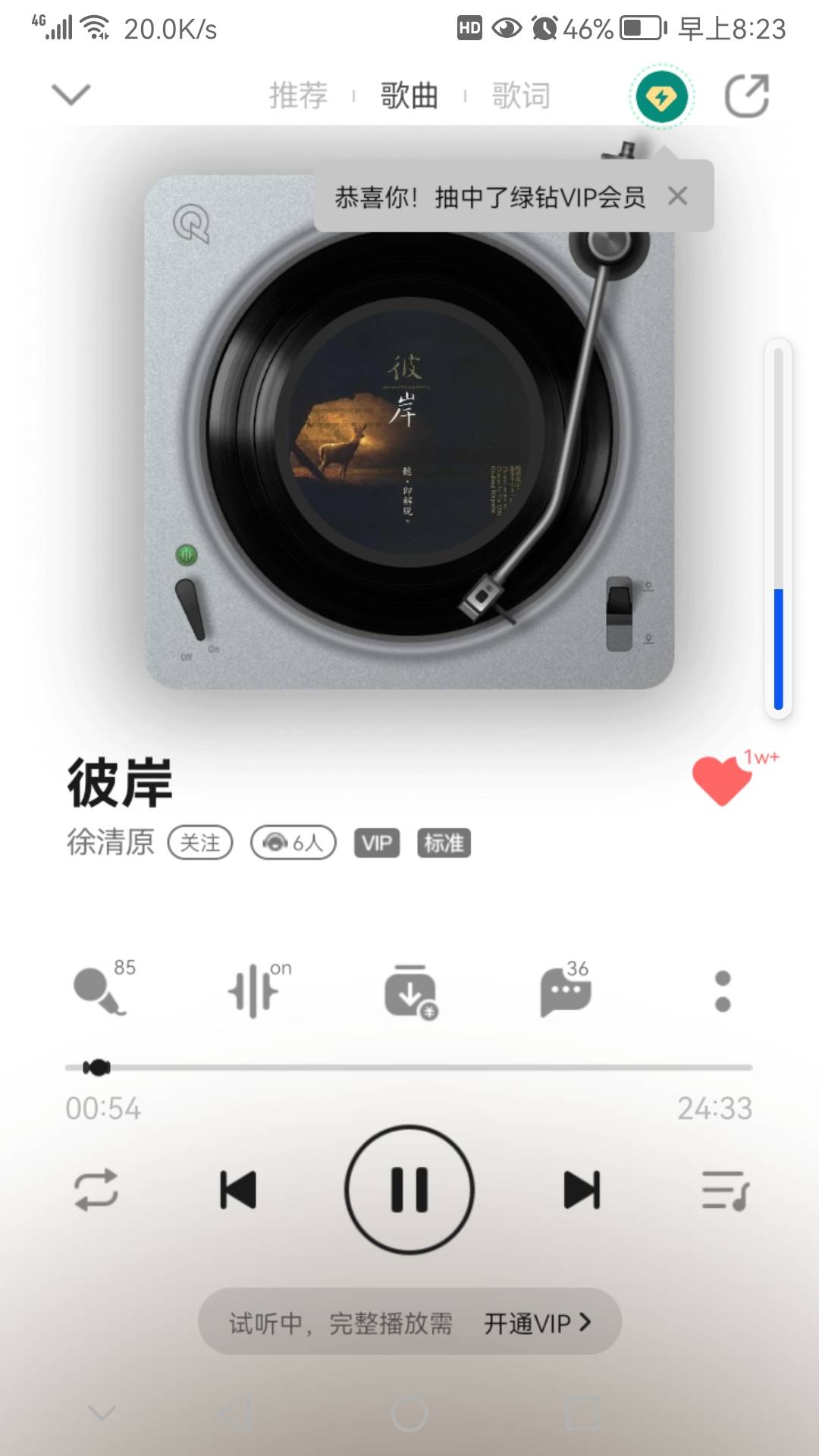
Task: Open the playlist queue icon
Action: tap(723, 1189)
